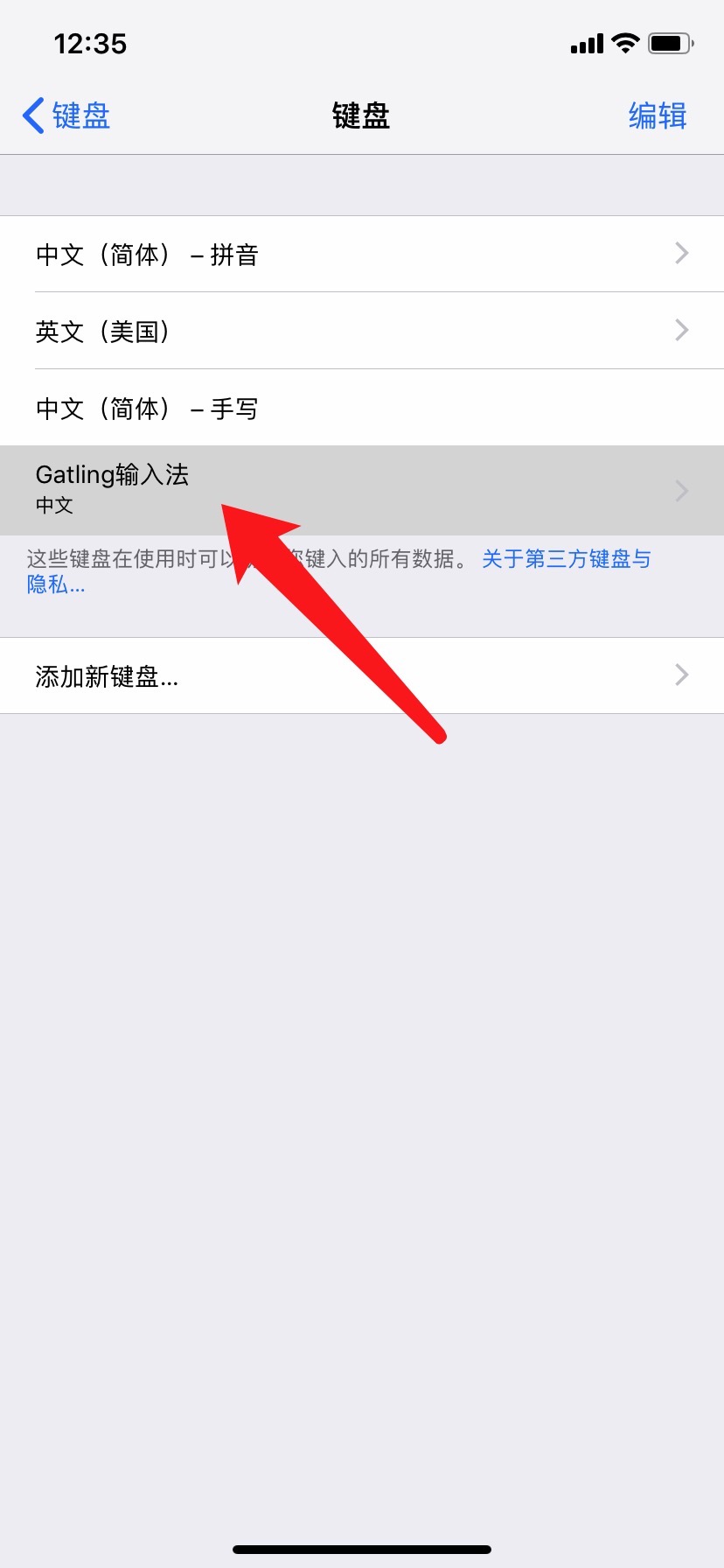Open 英文（美国）keyboard settings
The image size is (724, 1568).
coord(362,332)
